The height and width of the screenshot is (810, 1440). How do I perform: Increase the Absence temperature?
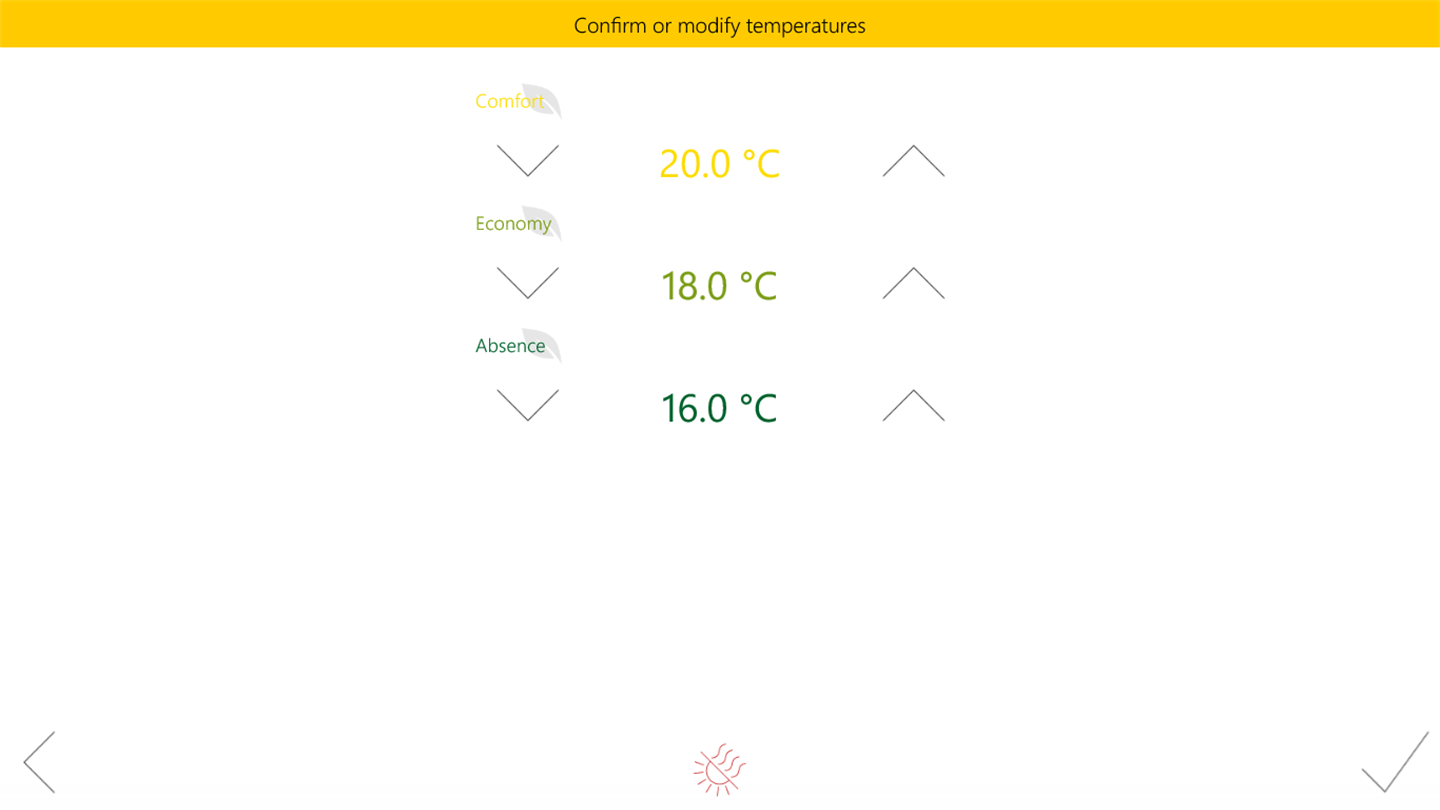[913, 405]
